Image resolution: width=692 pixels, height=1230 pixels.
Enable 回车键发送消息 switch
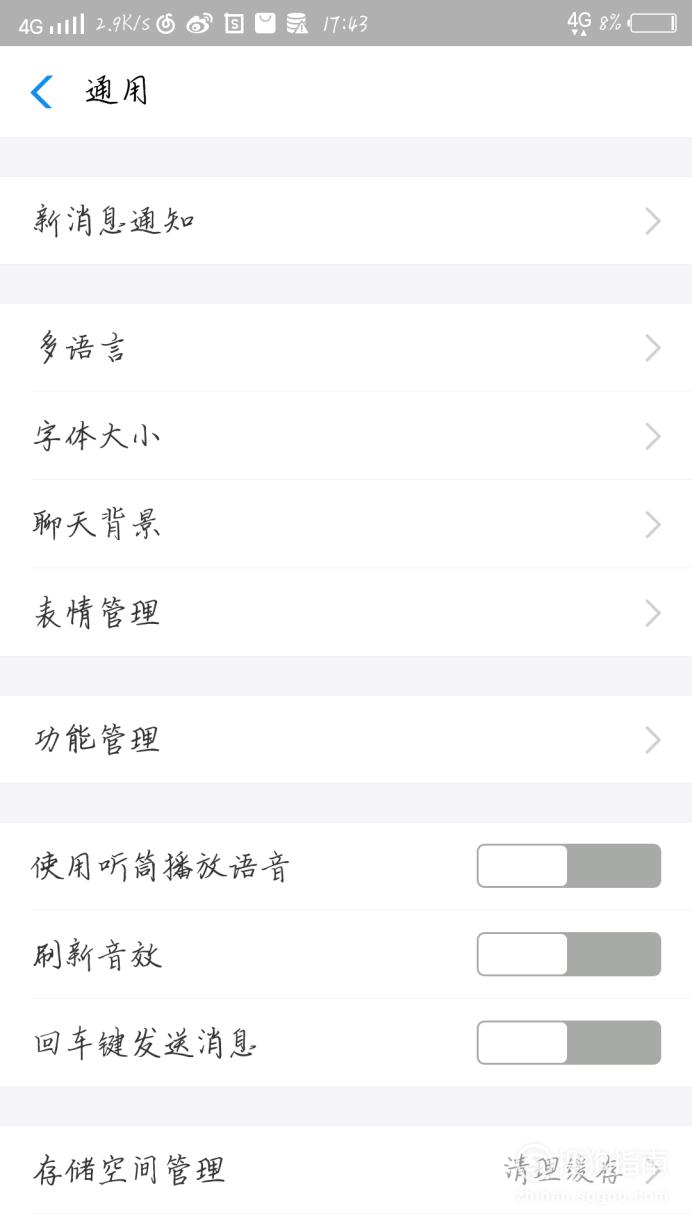[569, 1042]
